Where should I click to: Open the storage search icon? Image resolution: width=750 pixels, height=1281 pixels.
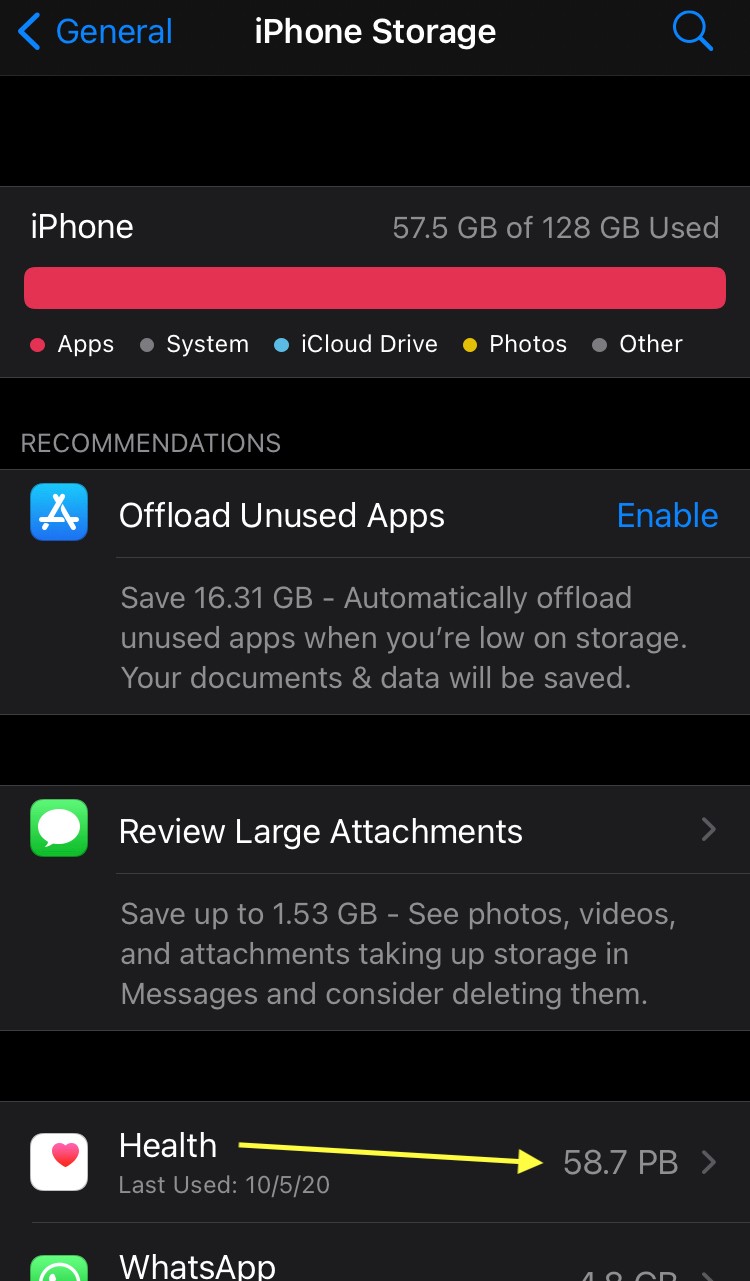pyautogui.click(x=692, y=32)
